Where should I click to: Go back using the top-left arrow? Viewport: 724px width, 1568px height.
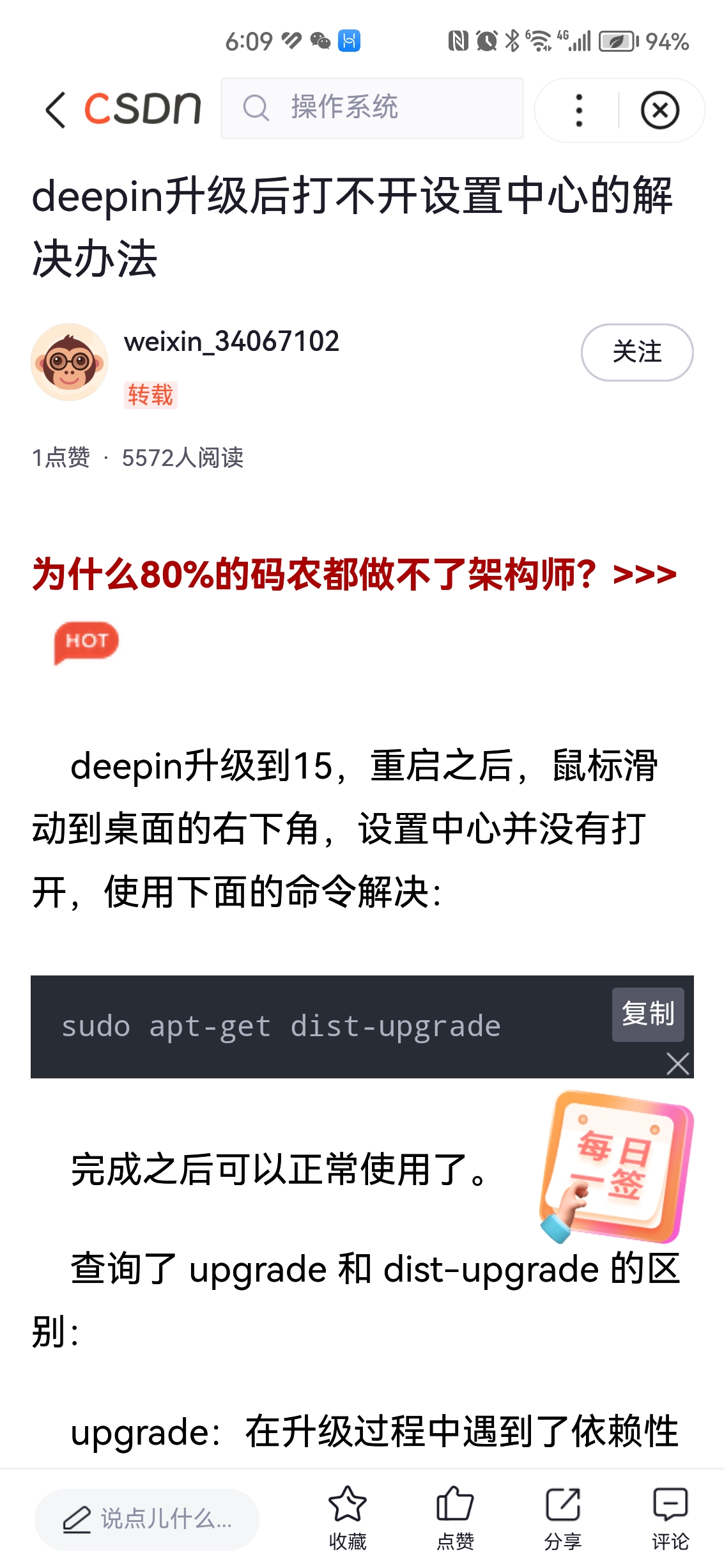click(56, 109)
